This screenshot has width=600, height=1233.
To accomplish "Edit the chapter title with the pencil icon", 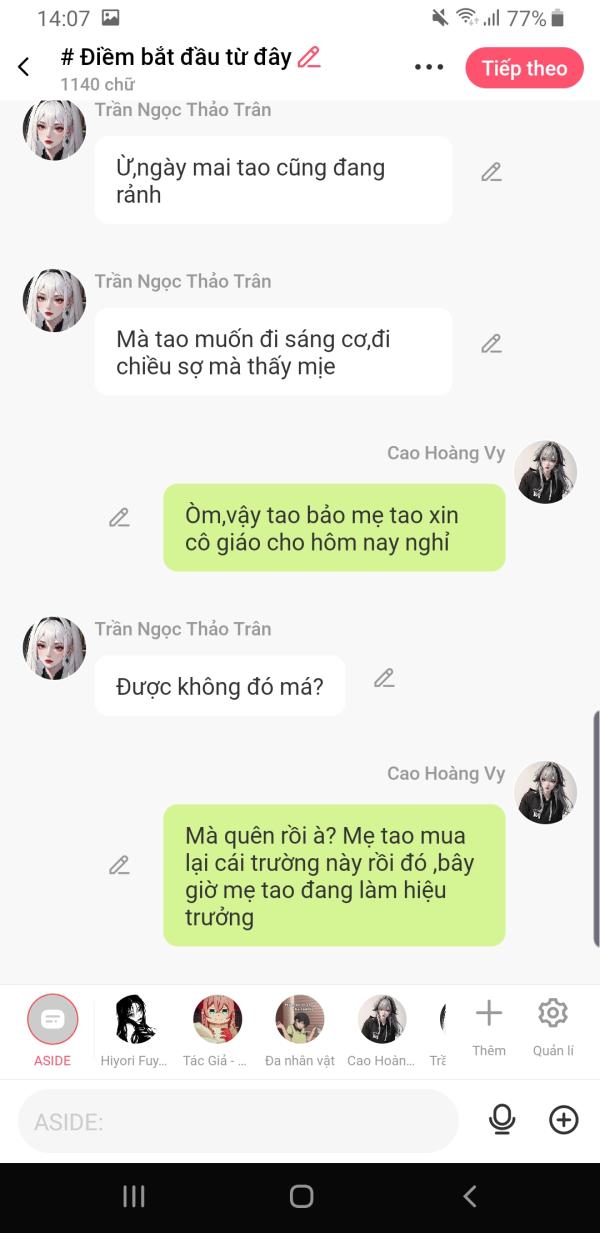I will click(x=309, y=57).
